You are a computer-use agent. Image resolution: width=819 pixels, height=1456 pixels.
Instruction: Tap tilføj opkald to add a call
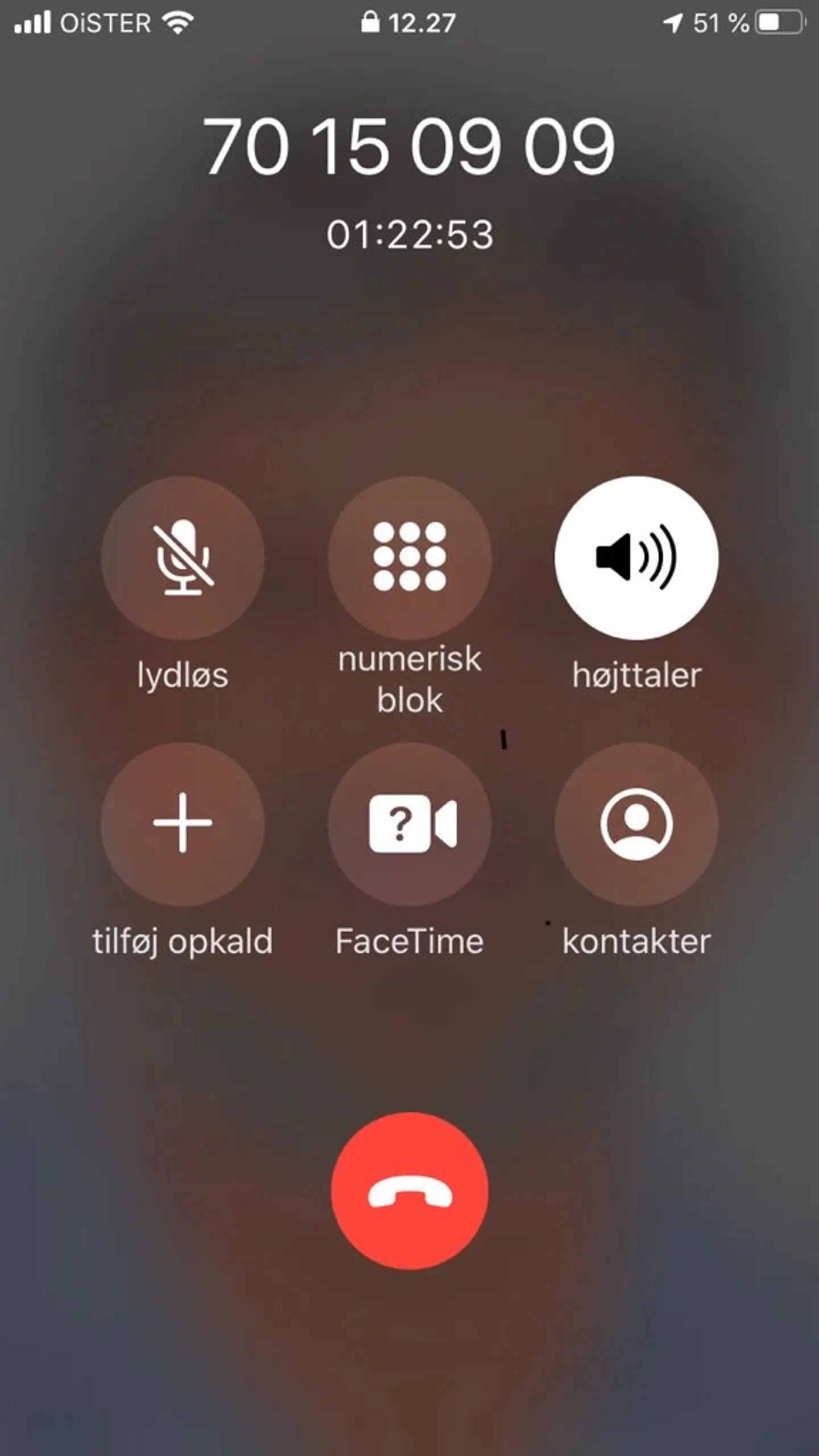[183, 824]
